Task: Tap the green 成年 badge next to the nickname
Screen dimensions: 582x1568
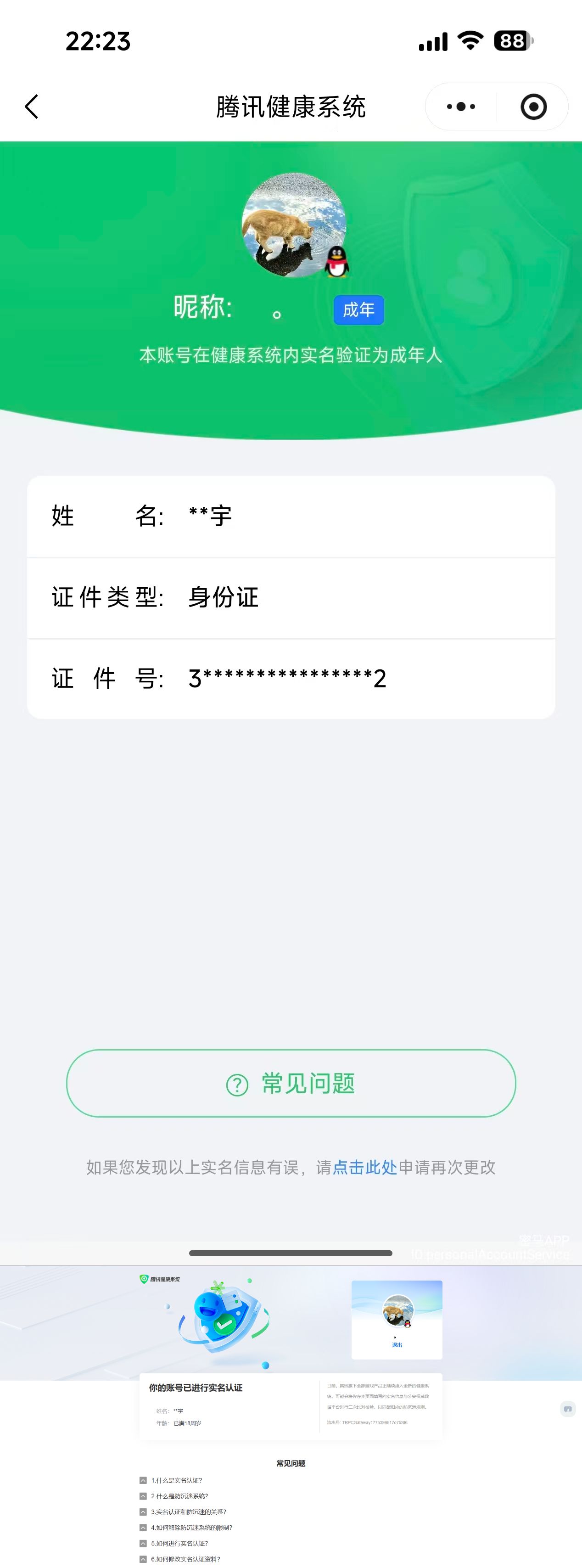Action: 359,310
